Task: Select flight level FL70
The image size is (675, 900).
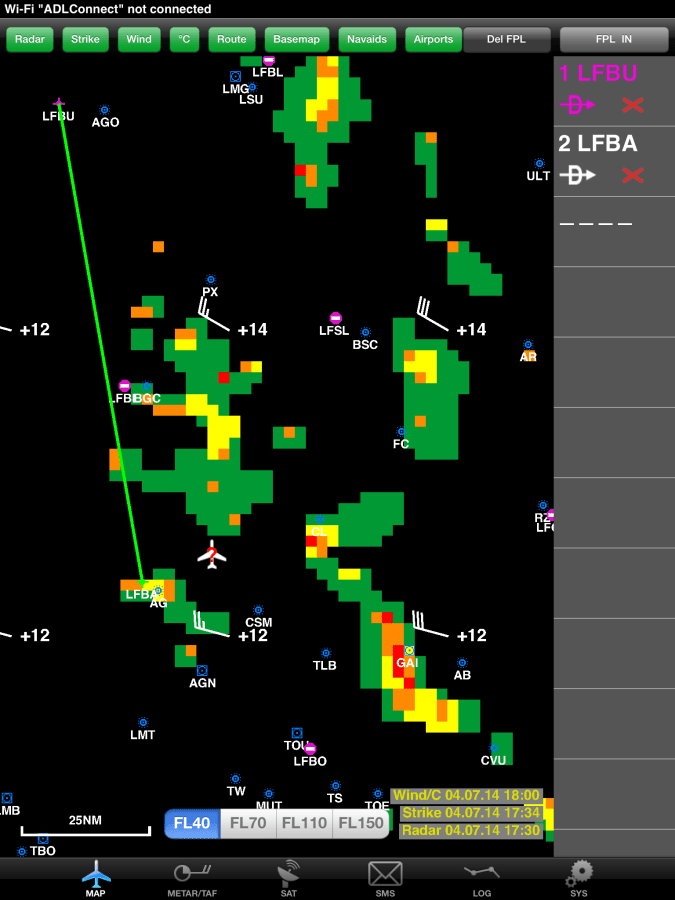Action: (248, 824)
